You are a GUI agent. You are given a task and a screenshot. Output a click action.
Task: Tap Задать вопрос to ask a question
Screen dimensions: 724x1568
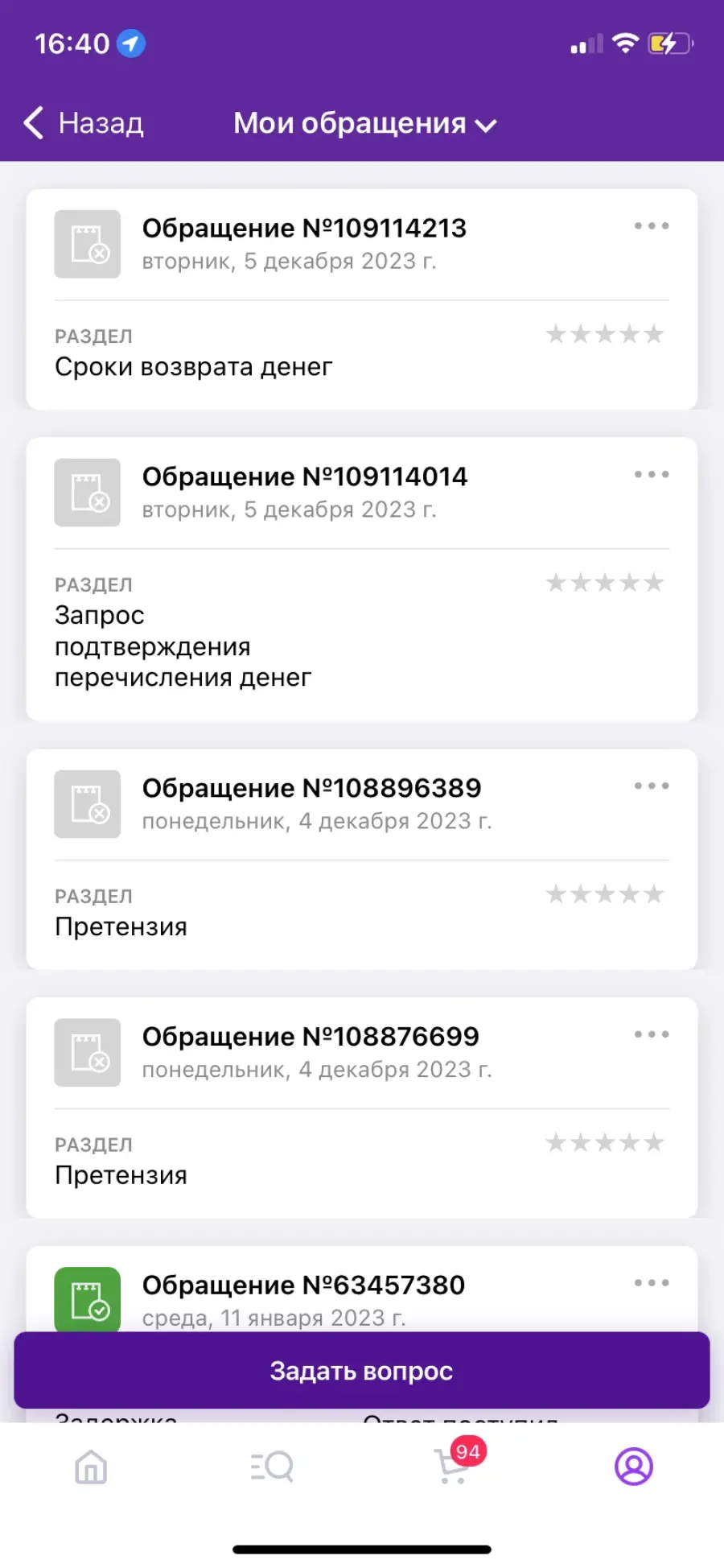point(362,1371)
